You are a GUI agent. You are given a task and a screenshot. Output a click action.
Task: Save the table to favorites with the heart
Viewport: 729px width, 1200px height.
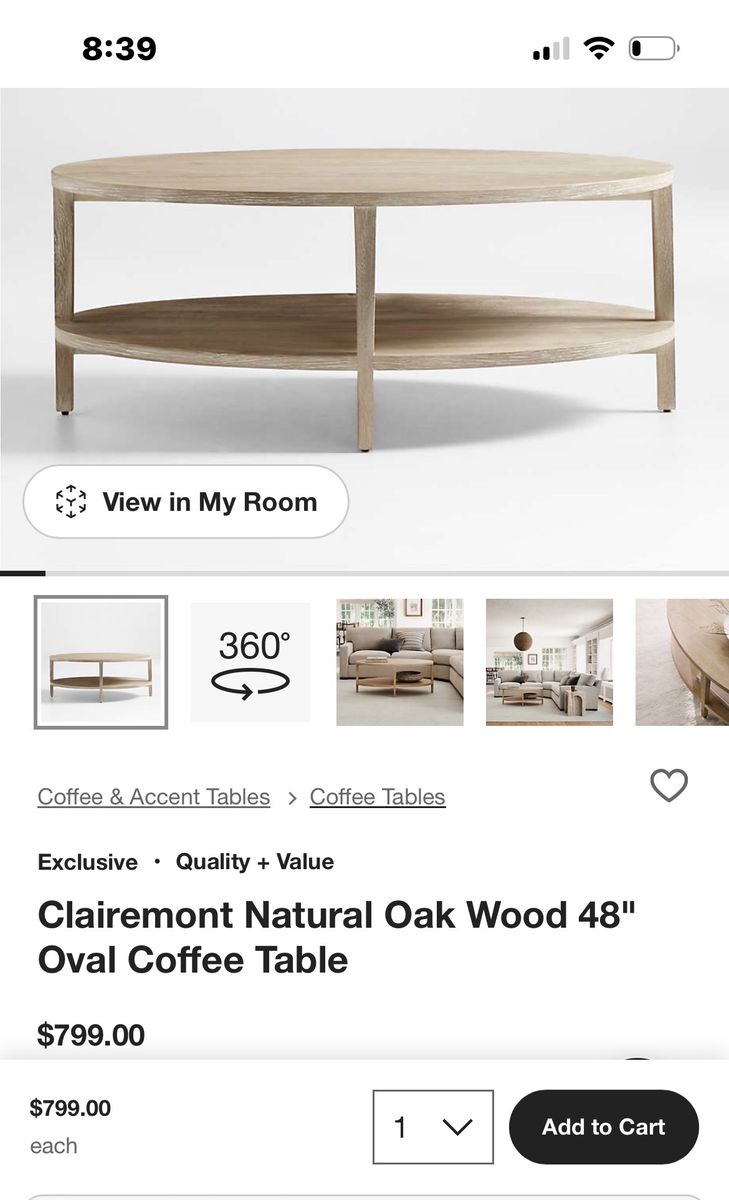[x=669, y=786]
